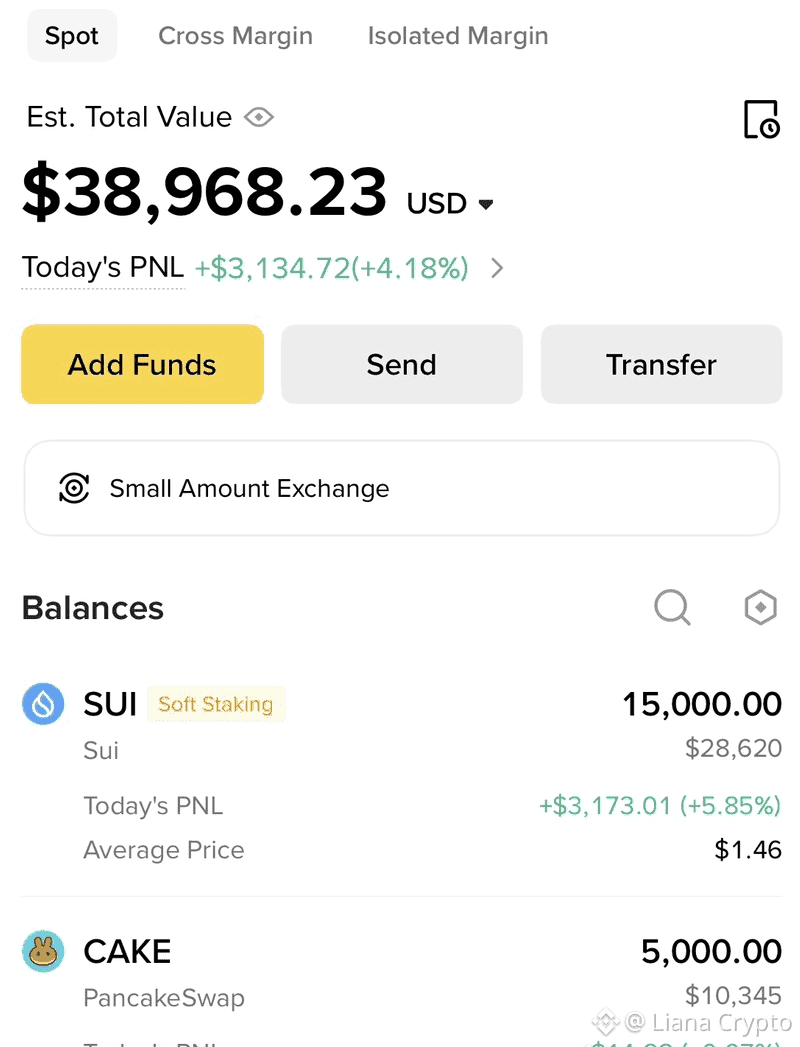Click the Transfer button
Image resolution: width=800 pixels, height=1047 pixels.
click(x=661, y=364)
